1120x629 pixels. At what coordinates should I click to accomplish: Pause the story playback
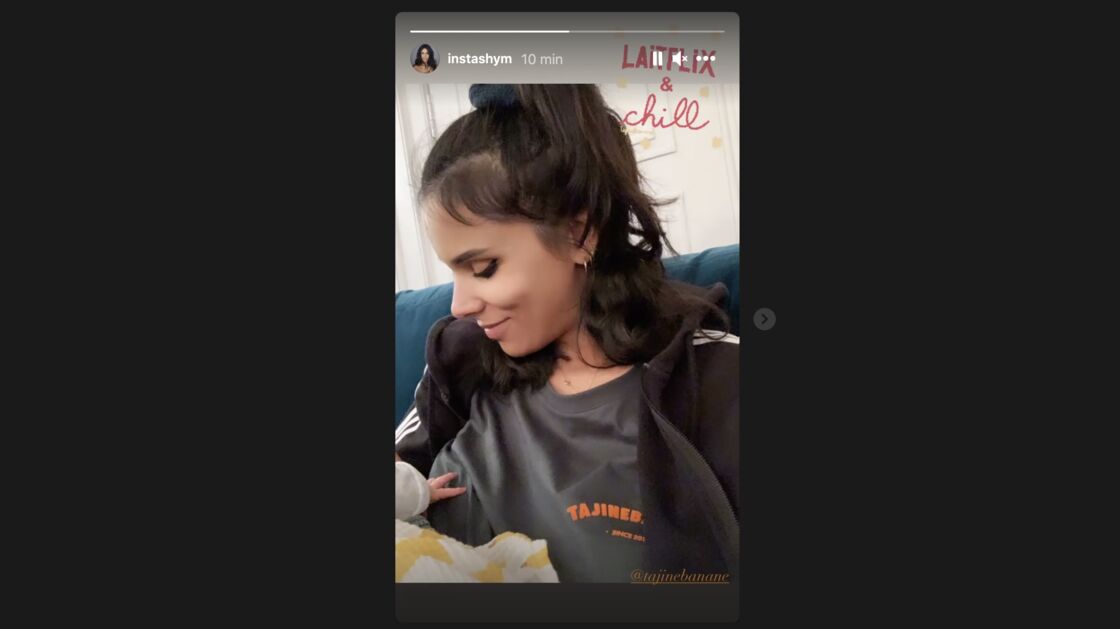tap(657, 59)
